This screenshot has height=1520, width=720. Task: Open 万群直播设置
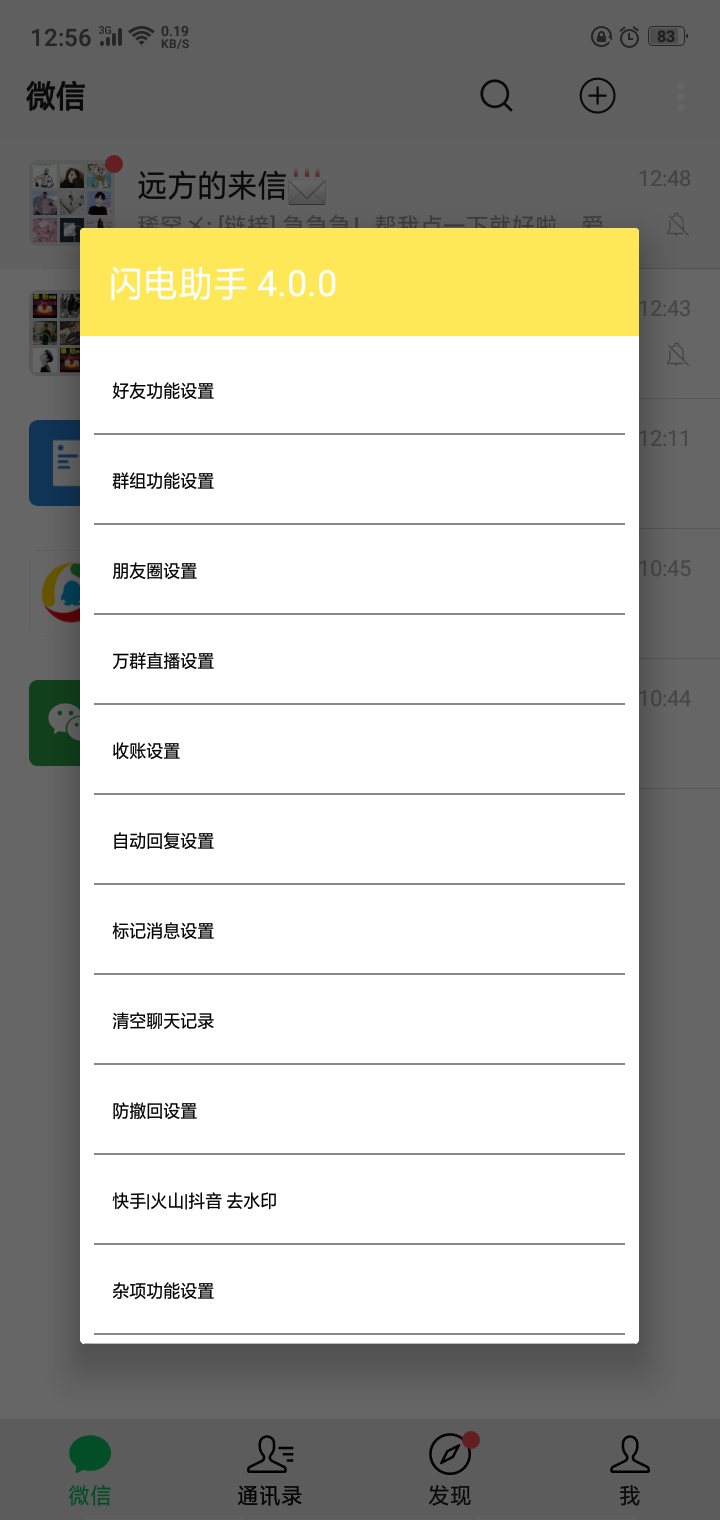pos(163,661)
